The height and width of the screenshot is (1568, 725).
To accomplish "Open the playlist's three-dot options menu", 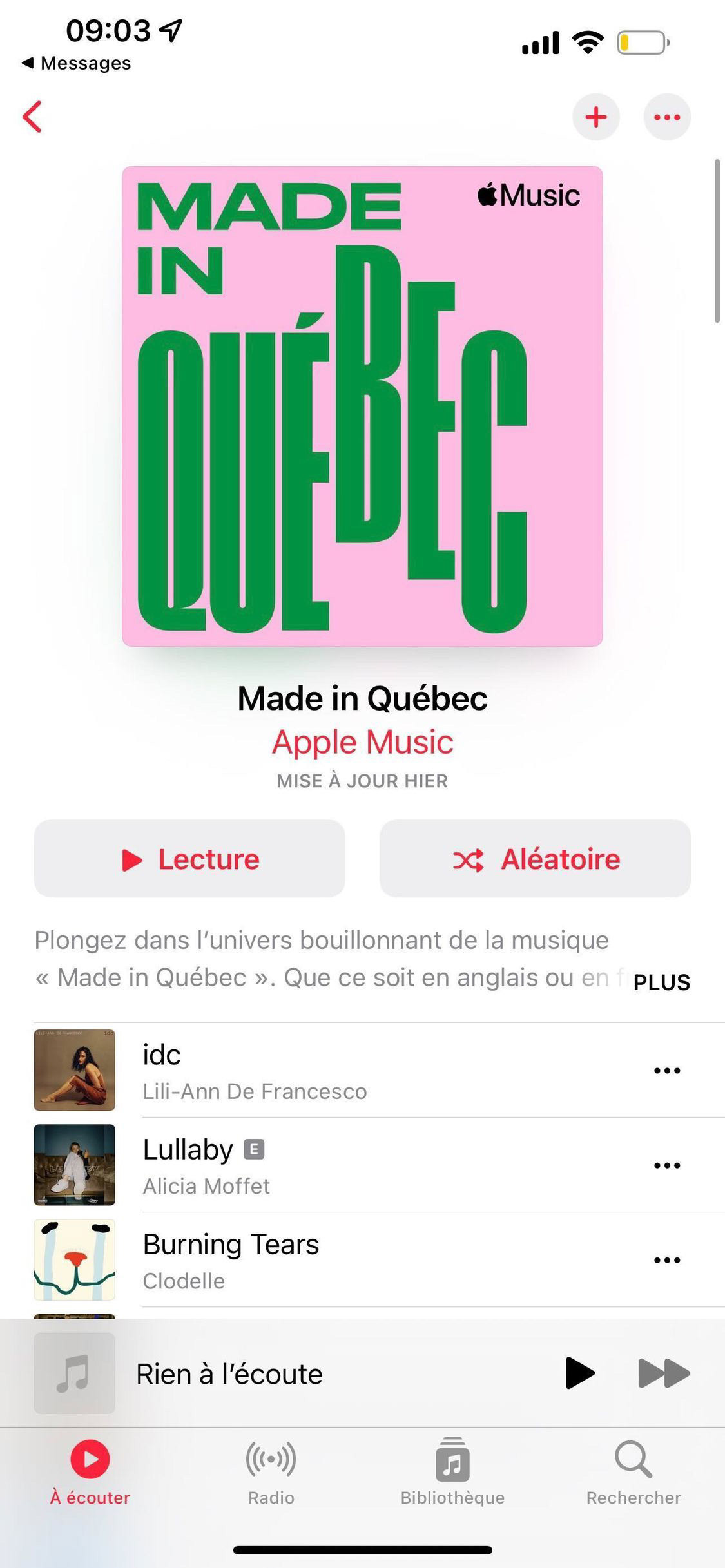I will pos(666,117).
